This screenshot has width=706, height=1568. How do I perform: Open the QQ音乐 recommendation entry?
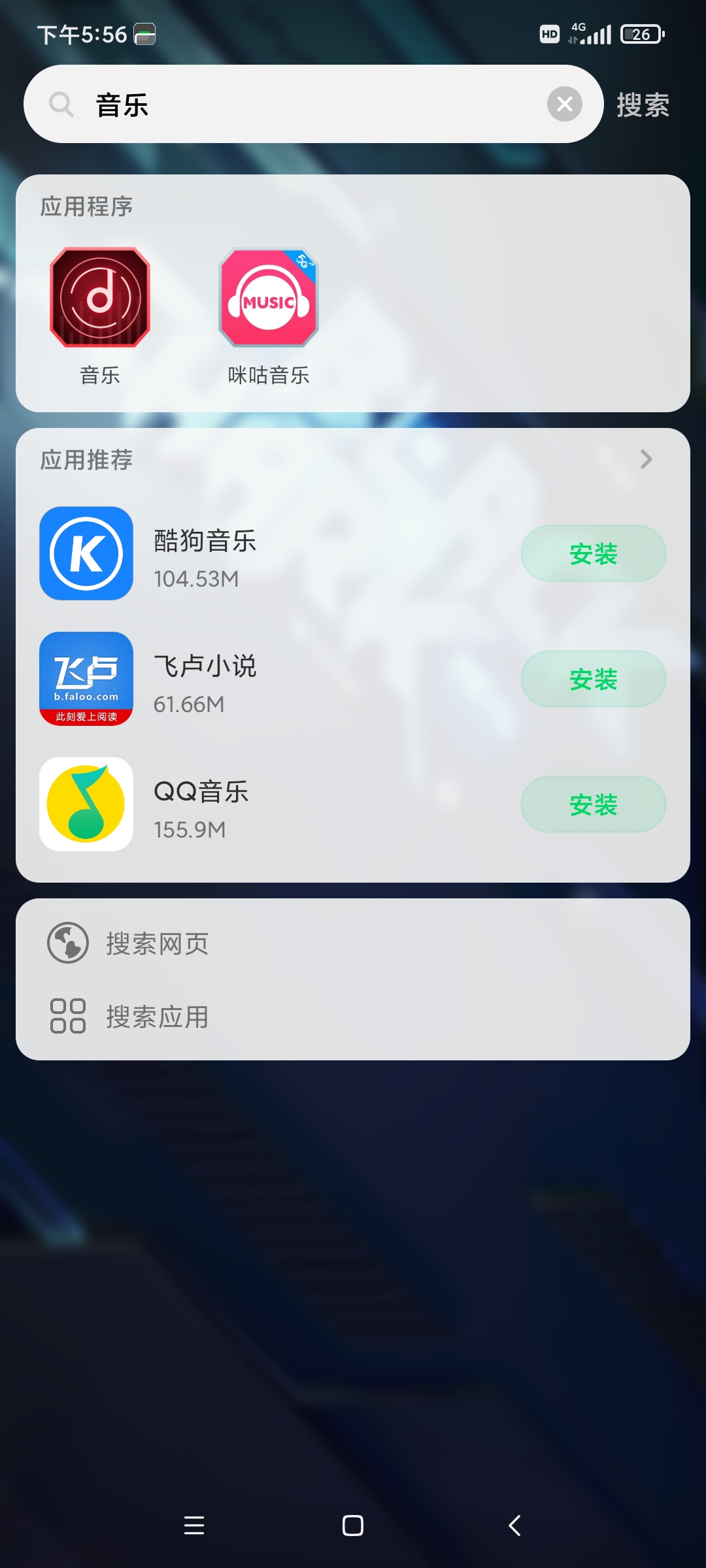[261, 804]
